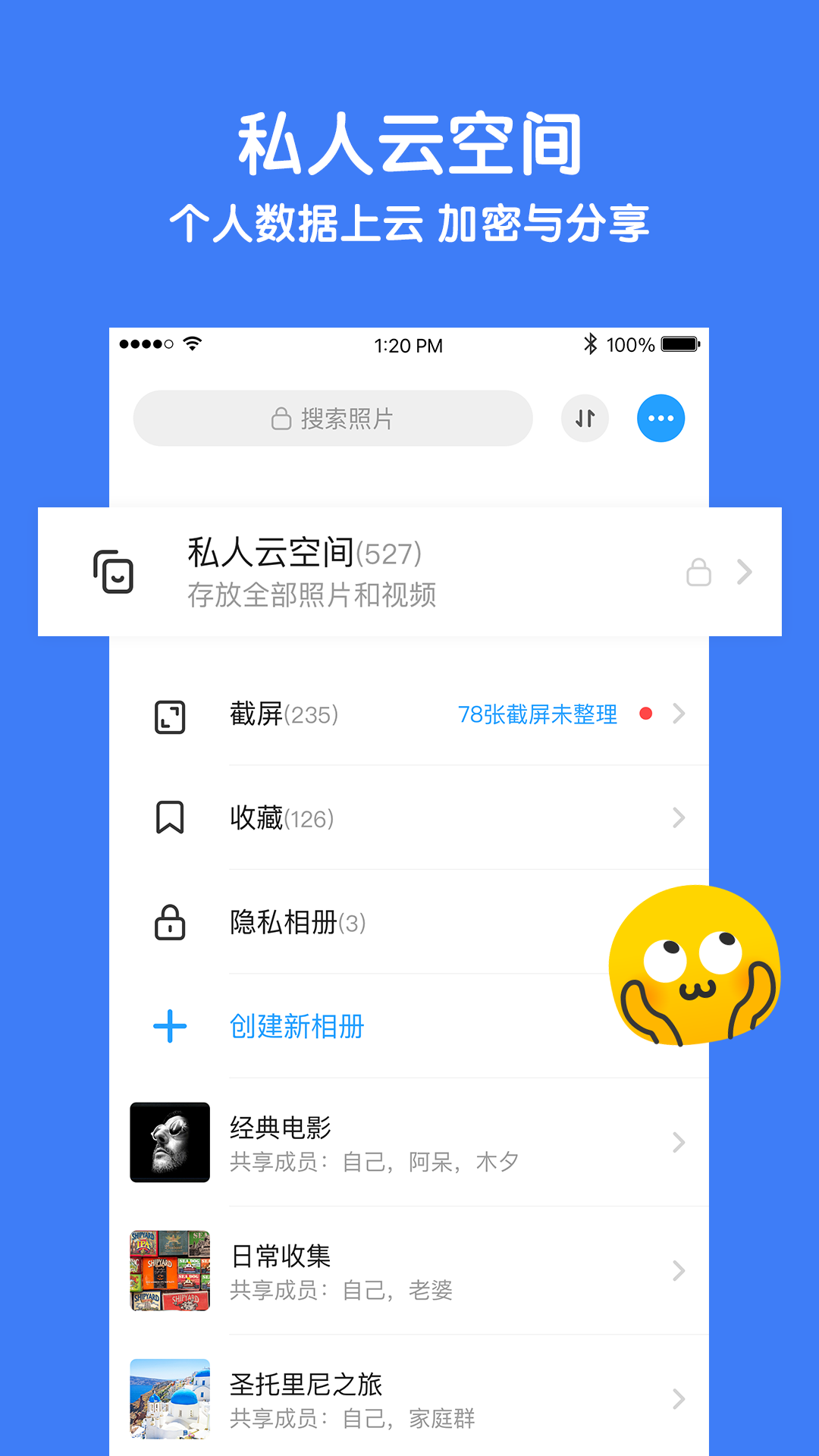Viewport: 819px width, 1456px height.
Task: Select the 私人云空间 albums icon
Action: [115, 573]
